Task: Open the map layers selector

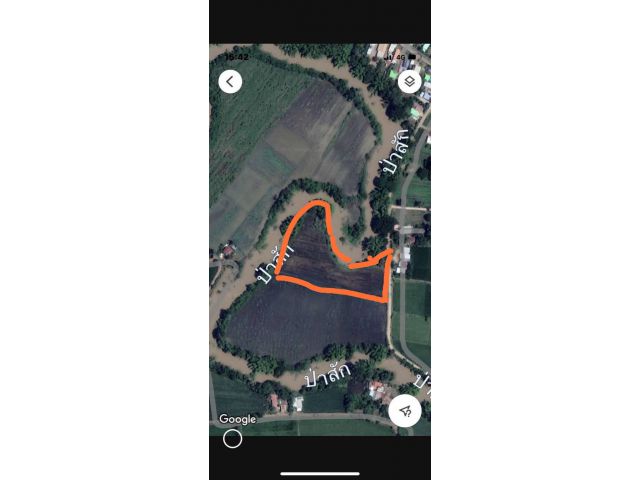Action: tap(409, 82)
